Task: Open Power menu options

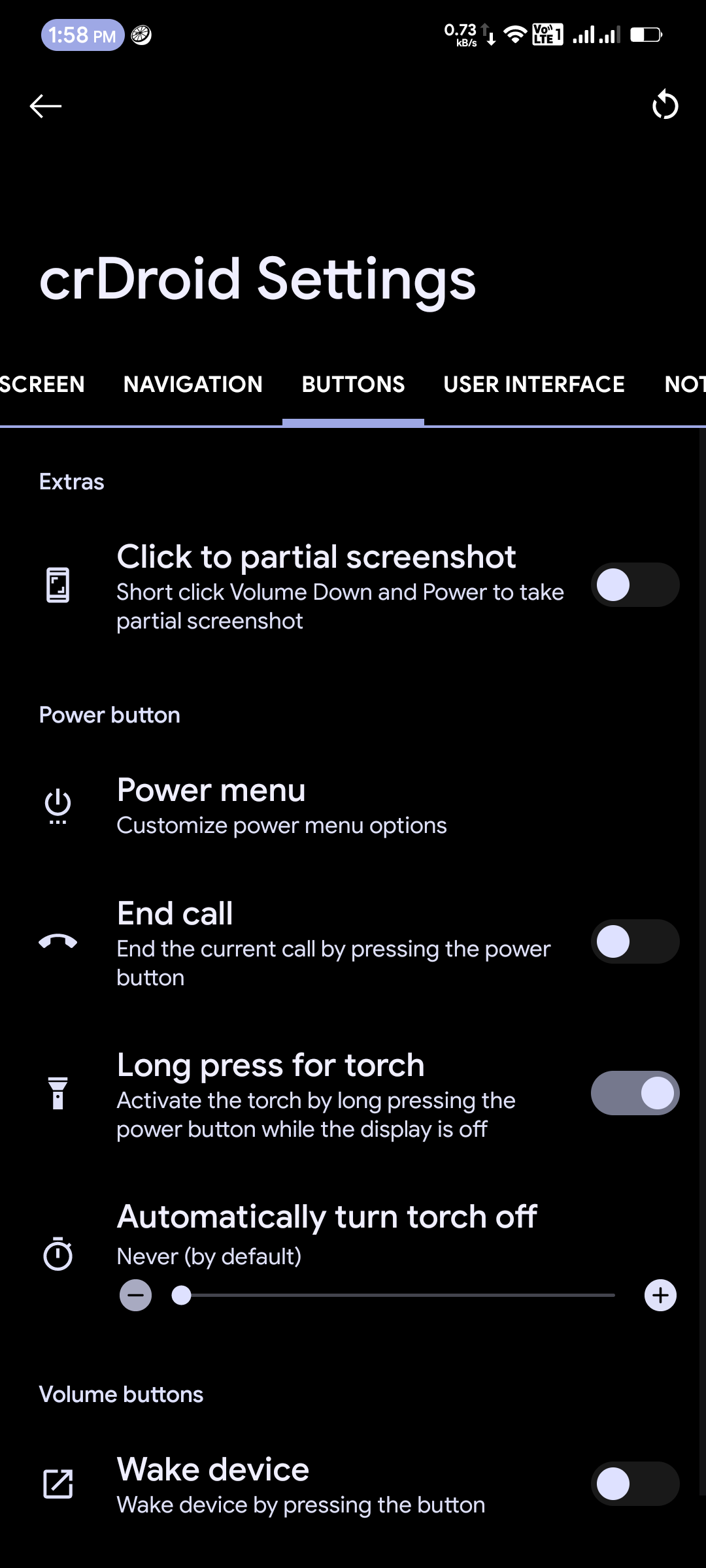Action: [x=281, y=806]
